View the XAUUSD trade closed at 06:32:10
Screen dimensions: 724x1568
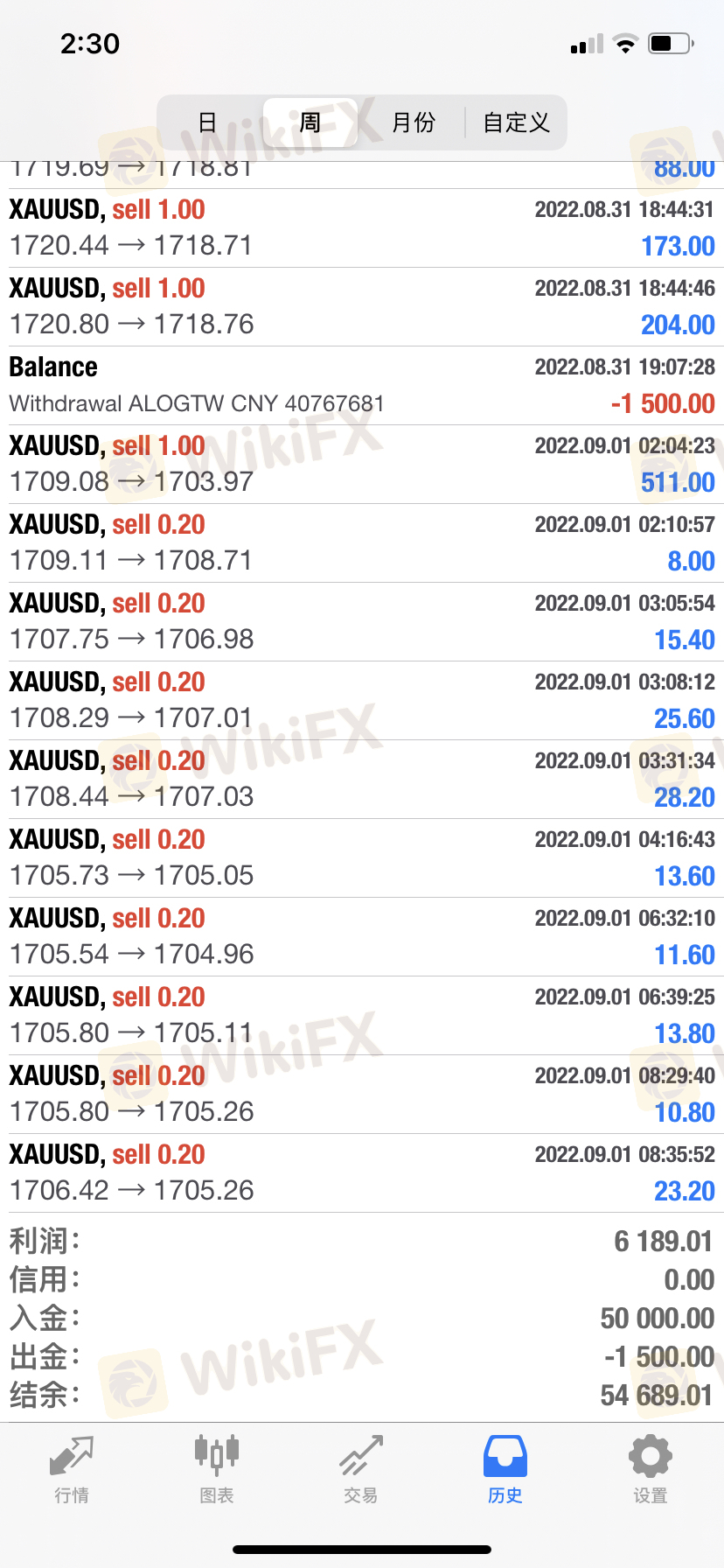362,937
